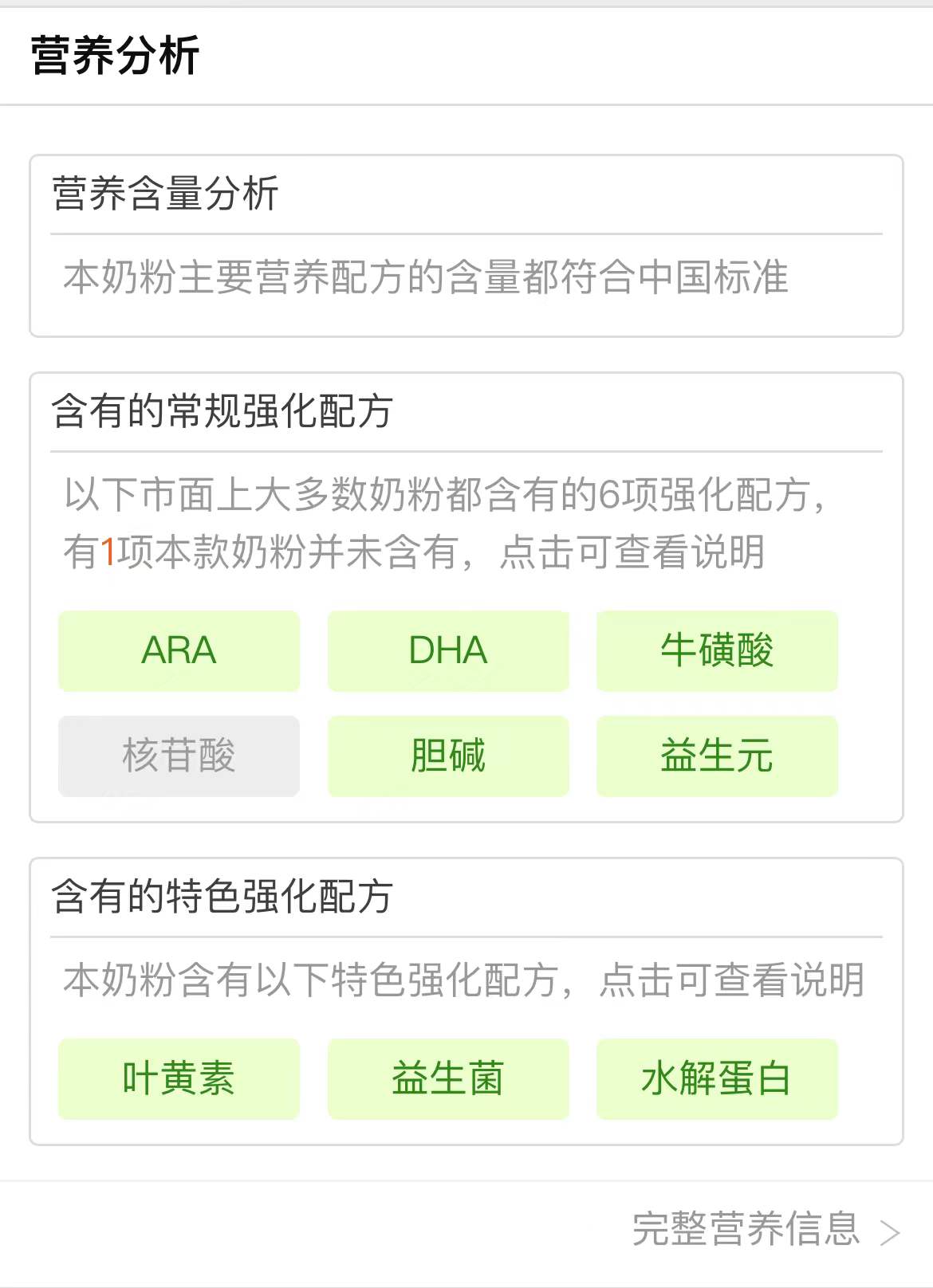Open 完整营养信息 full nutrition page
The width and height of the screenshot is (933, 1288).
point(764,1229)
